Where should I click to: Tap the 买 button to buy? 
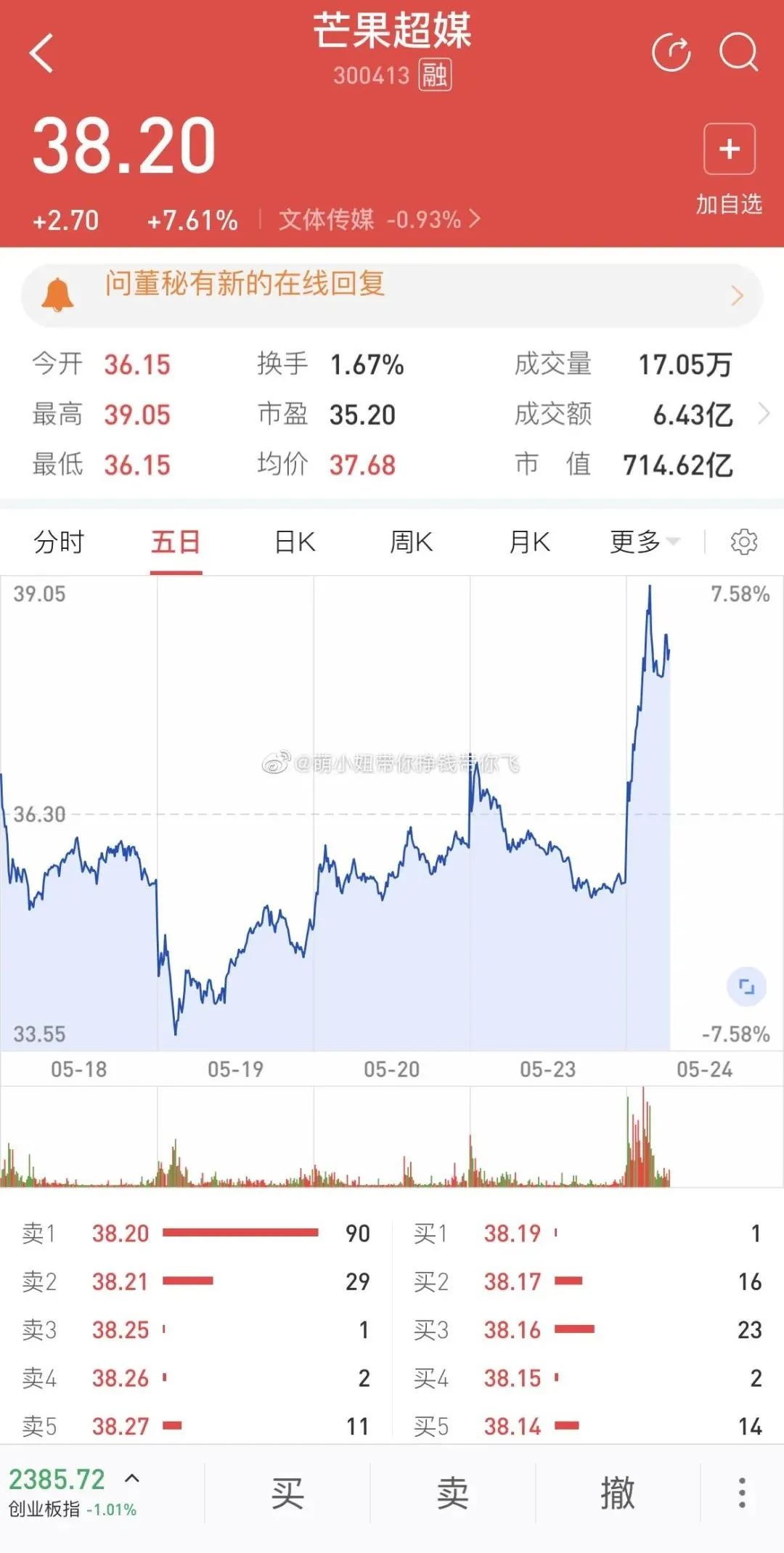(287, 1493)
